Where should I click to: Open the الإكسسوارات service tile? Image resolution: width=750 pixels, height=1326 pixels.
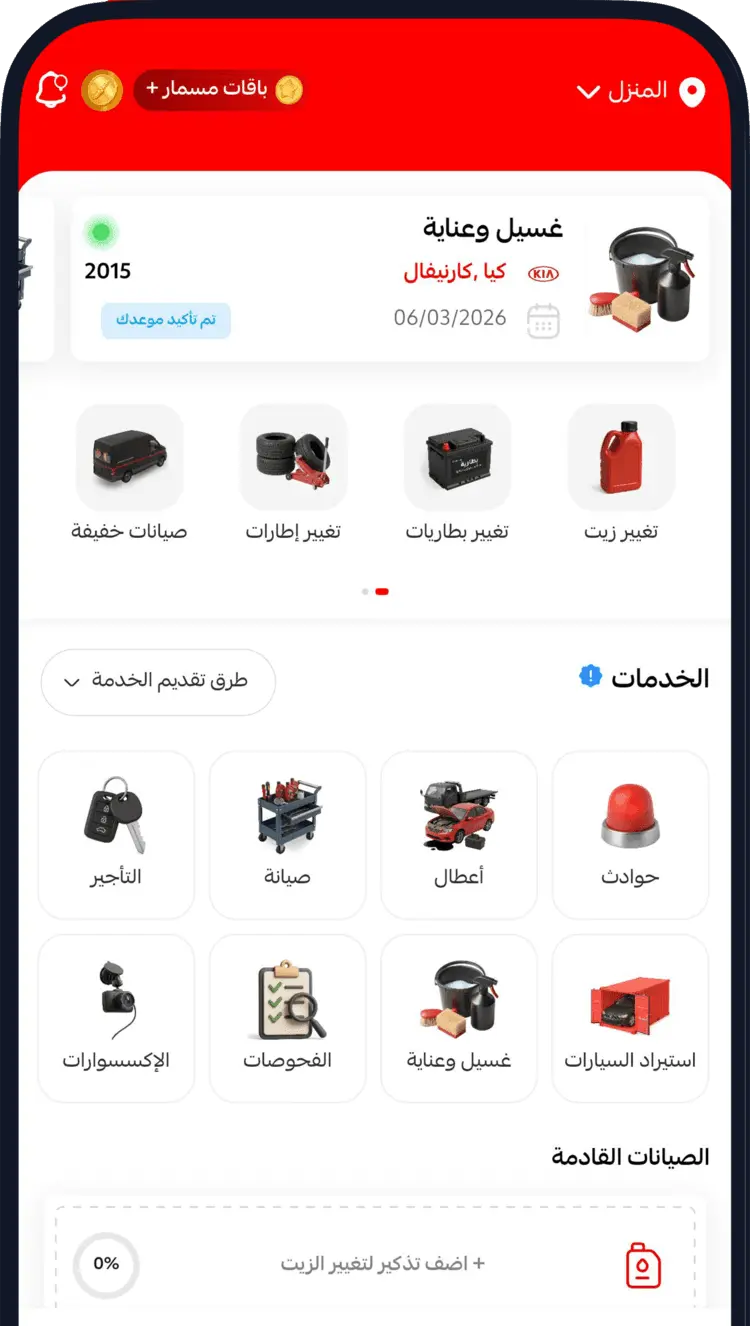pos(116,1018)
